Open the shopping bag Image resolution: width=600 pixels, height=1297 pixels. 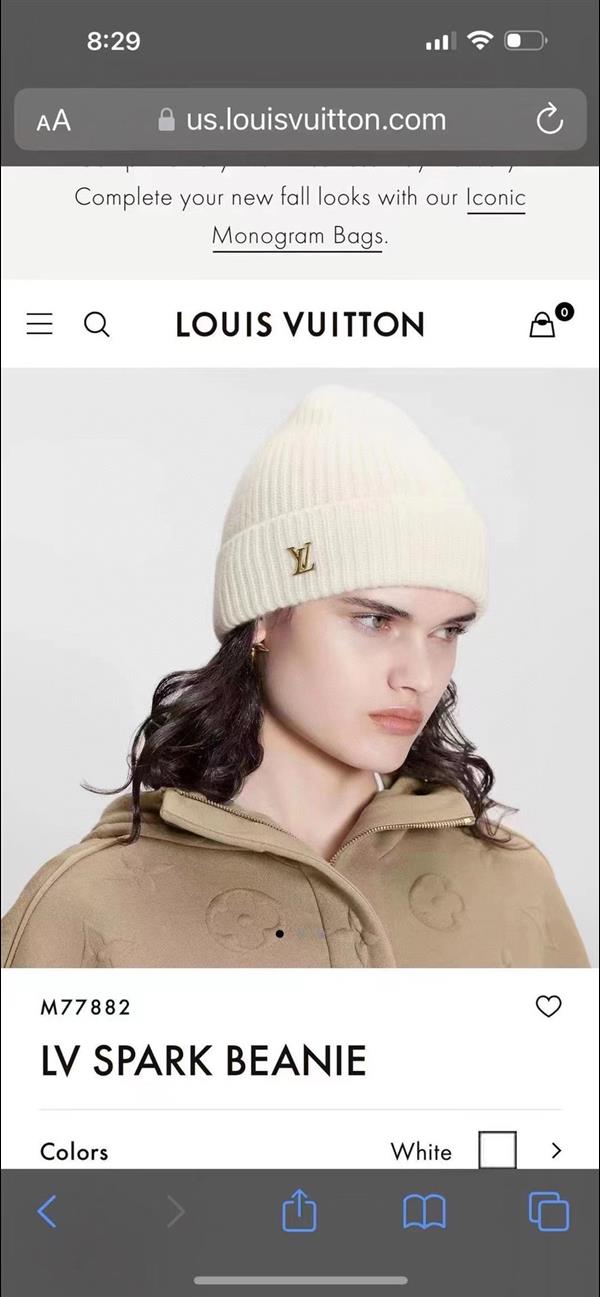pos(543,323)
